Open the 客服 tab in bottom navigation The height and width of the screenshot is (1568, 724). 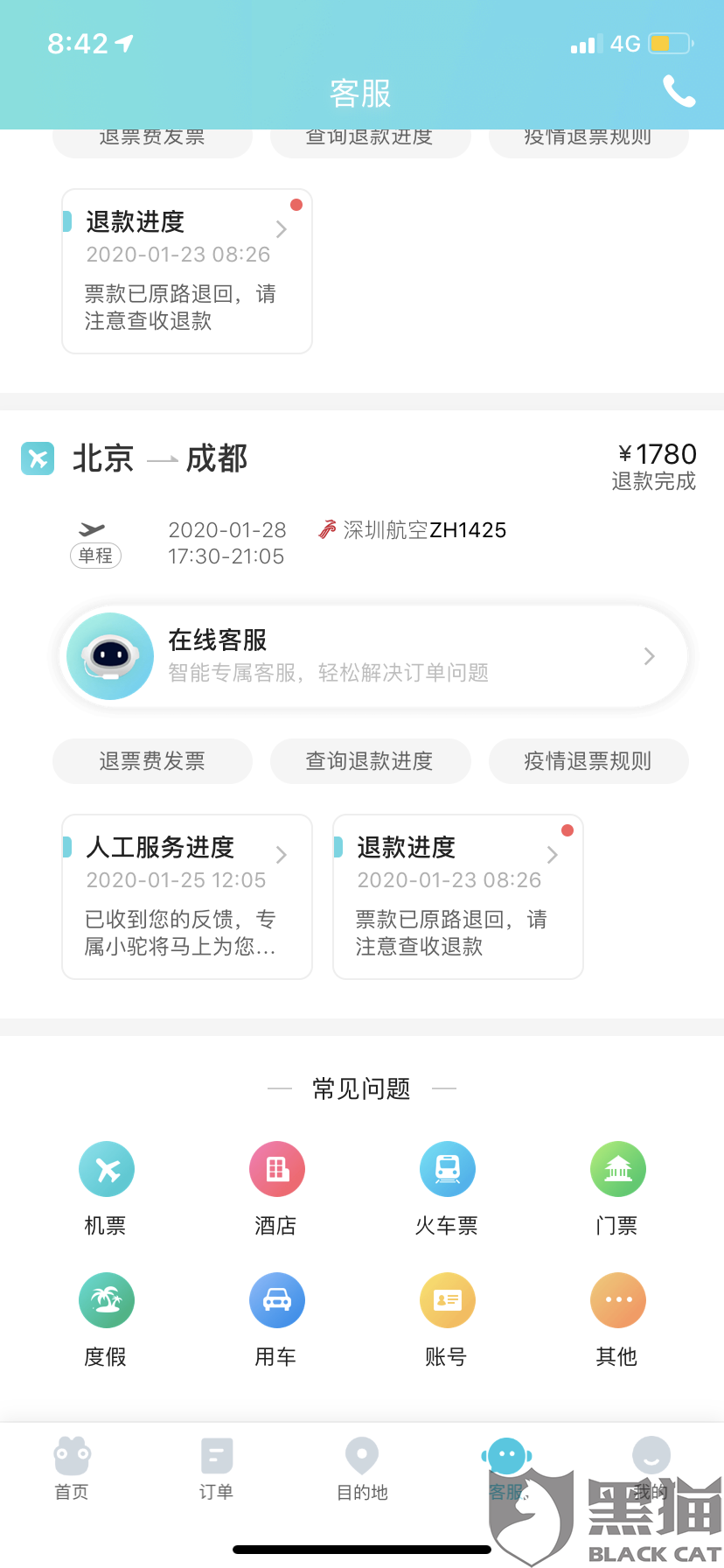point(506,1468)
